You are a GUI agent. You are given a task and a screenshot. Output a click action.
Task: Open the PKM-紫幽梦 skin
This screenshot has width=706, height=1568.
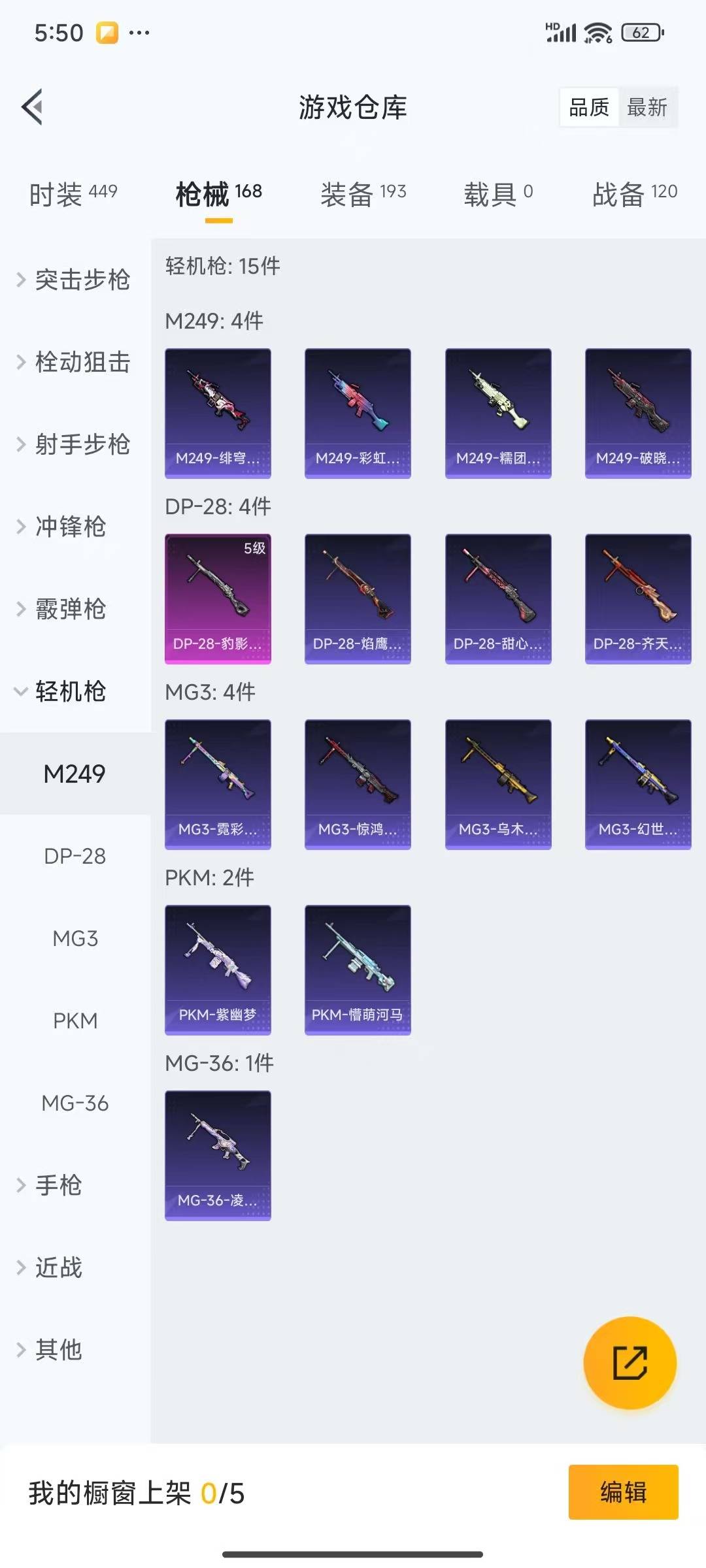click(218, 970)
